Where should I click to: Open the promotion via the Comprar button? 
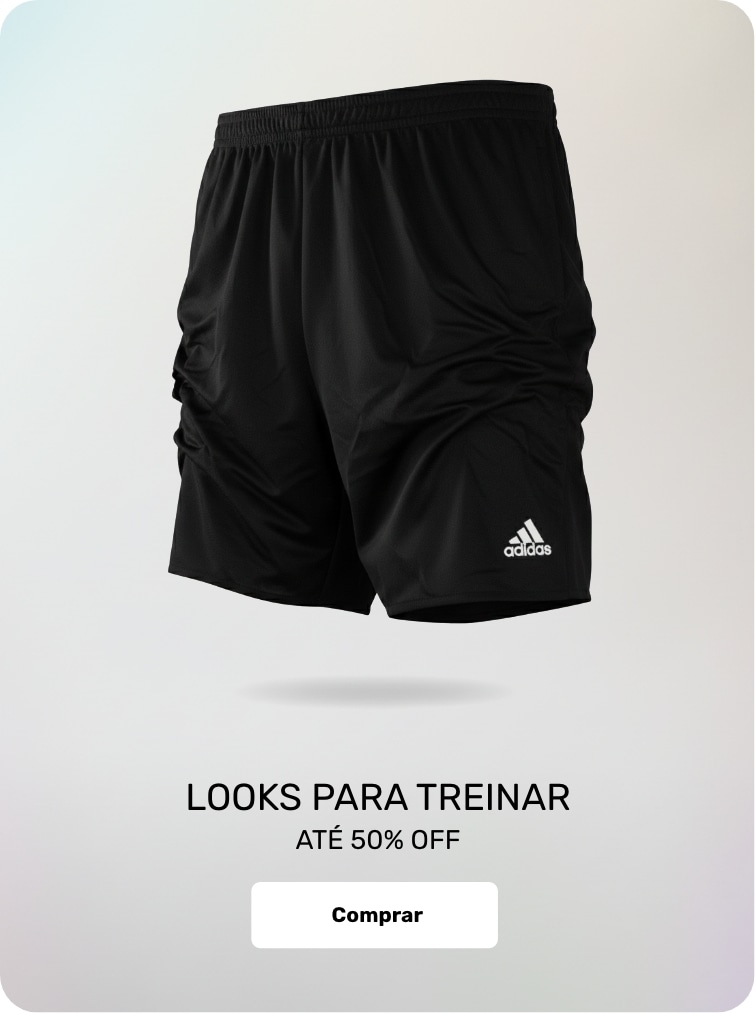pyautogui.click(x=377, y=913)
